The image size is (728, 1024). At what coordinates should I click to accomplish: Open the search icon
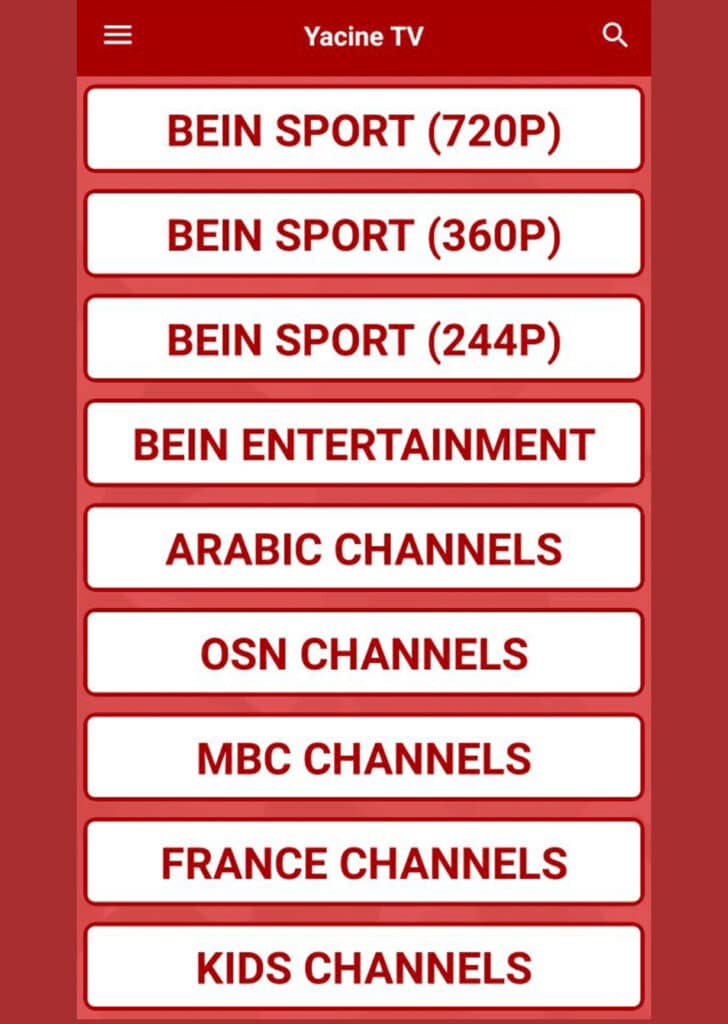[x=615, y=36]
